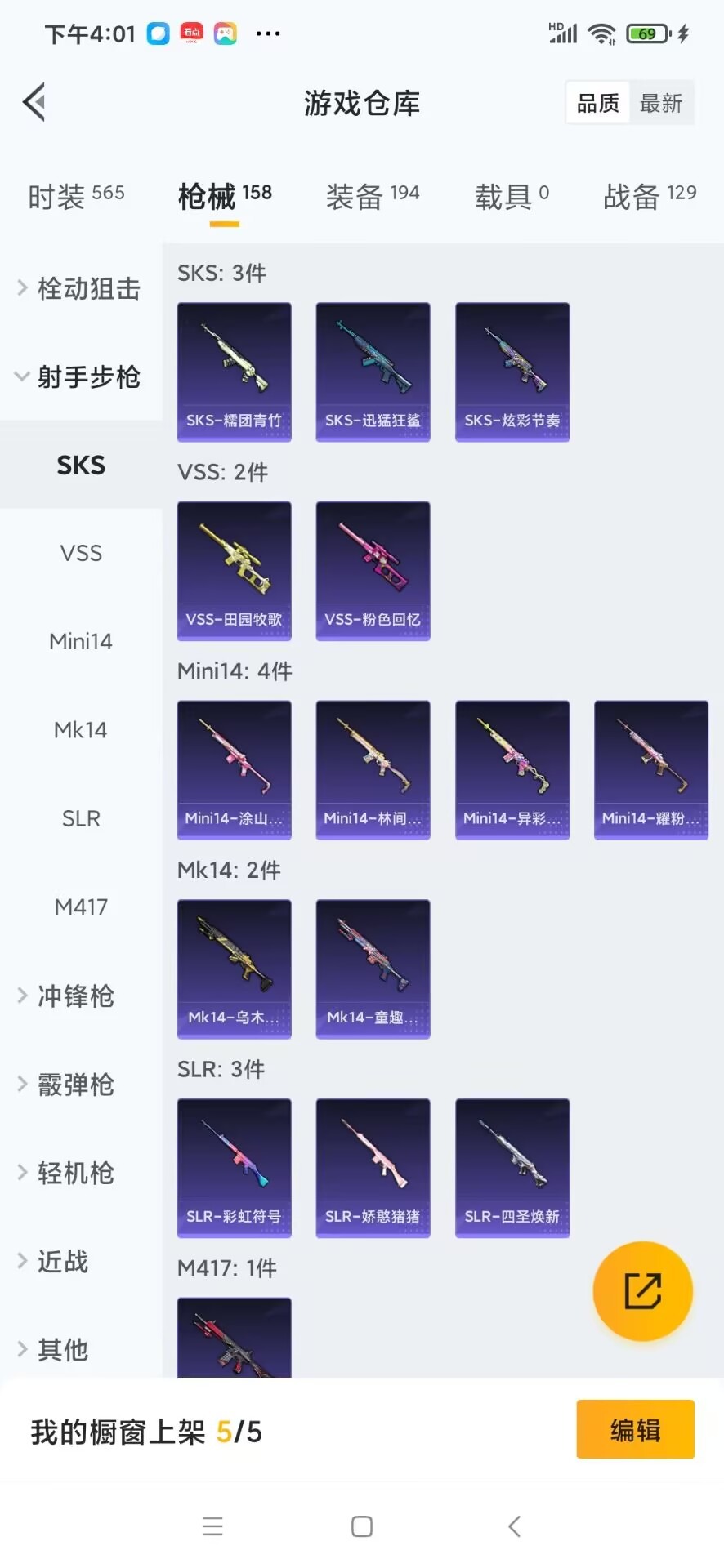
Task: Tap the system home button
Action: [x=362, y=1526]
